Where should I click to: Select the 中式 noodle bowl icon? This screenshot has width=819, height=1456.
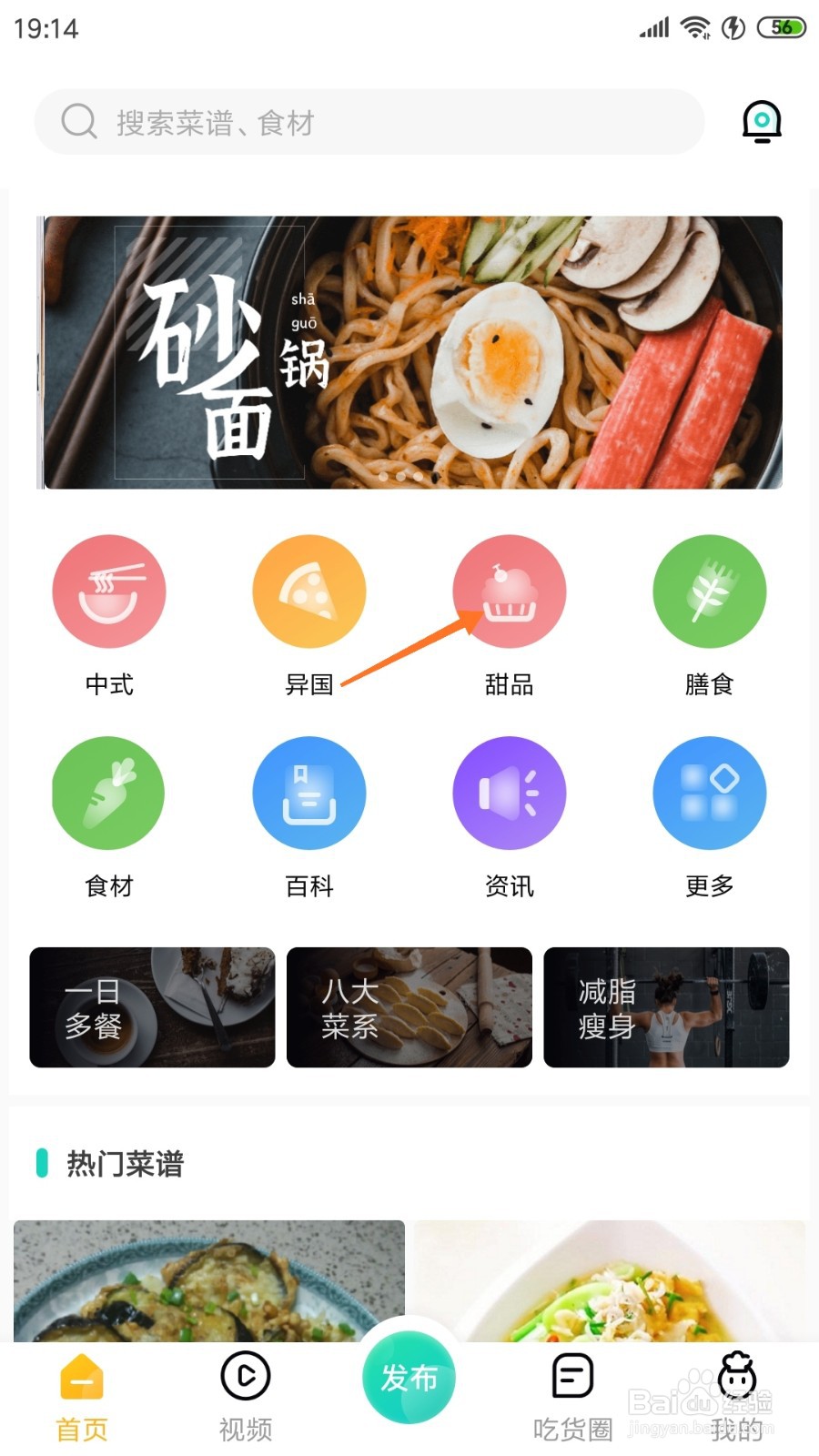[x=109, y=591]
